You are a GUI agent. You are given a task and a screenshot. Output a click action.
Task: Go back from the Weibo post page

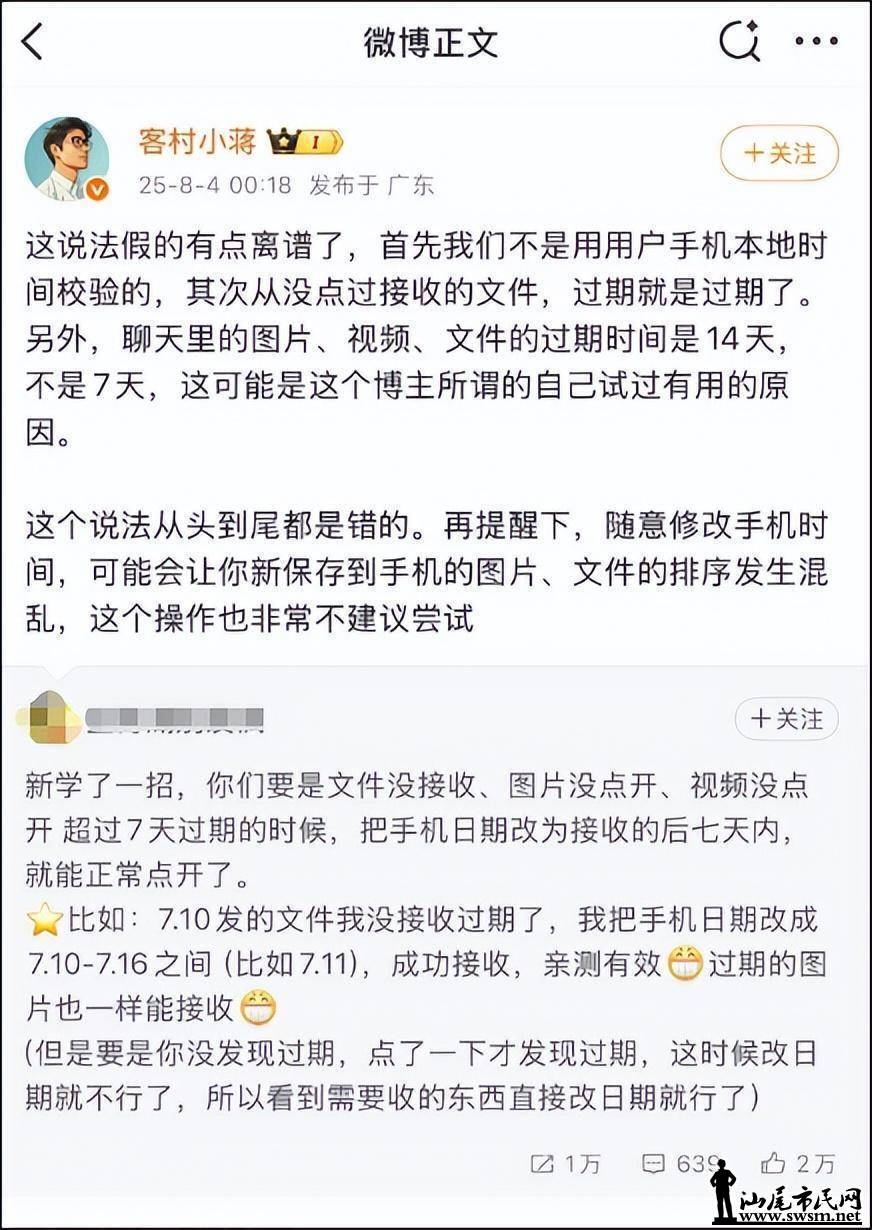(x=33, y=42)
